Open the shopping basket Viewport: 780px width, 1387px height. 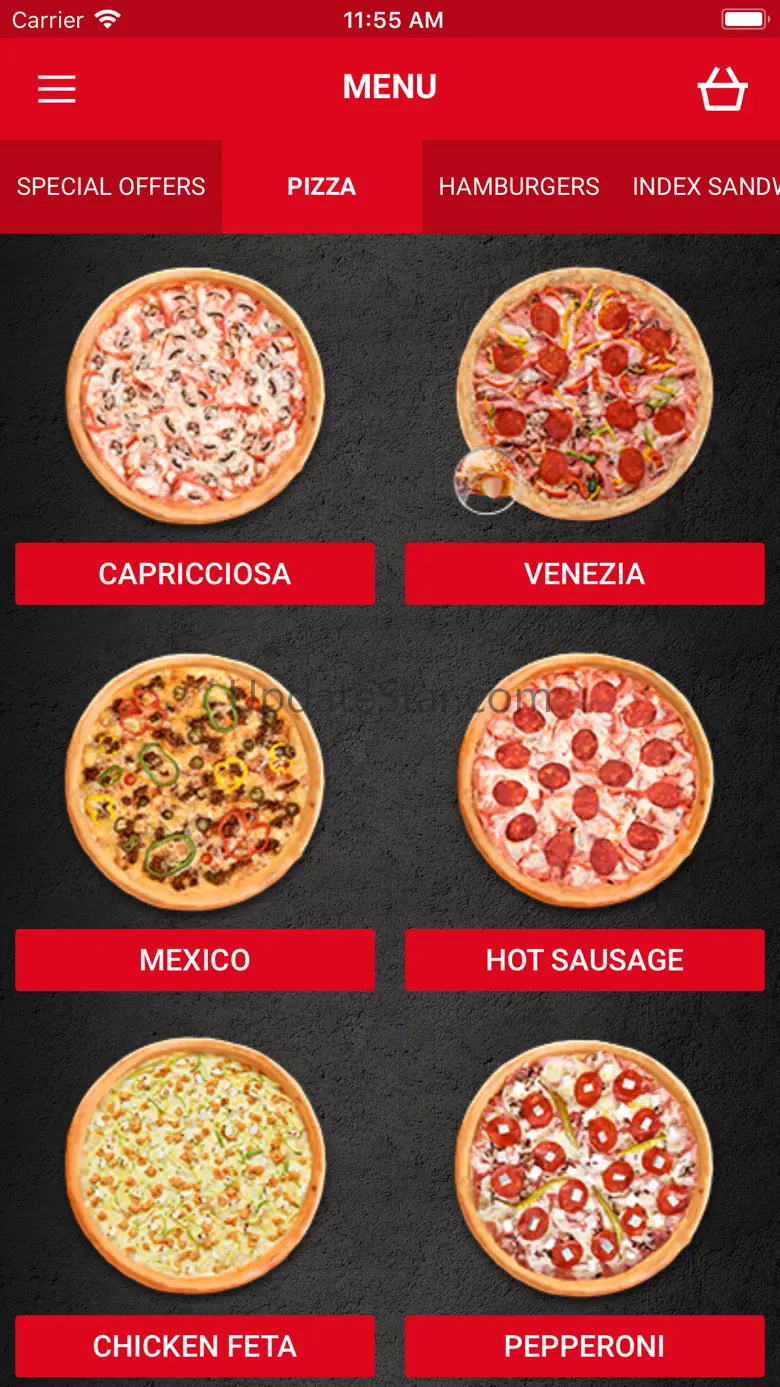point(722,89)
